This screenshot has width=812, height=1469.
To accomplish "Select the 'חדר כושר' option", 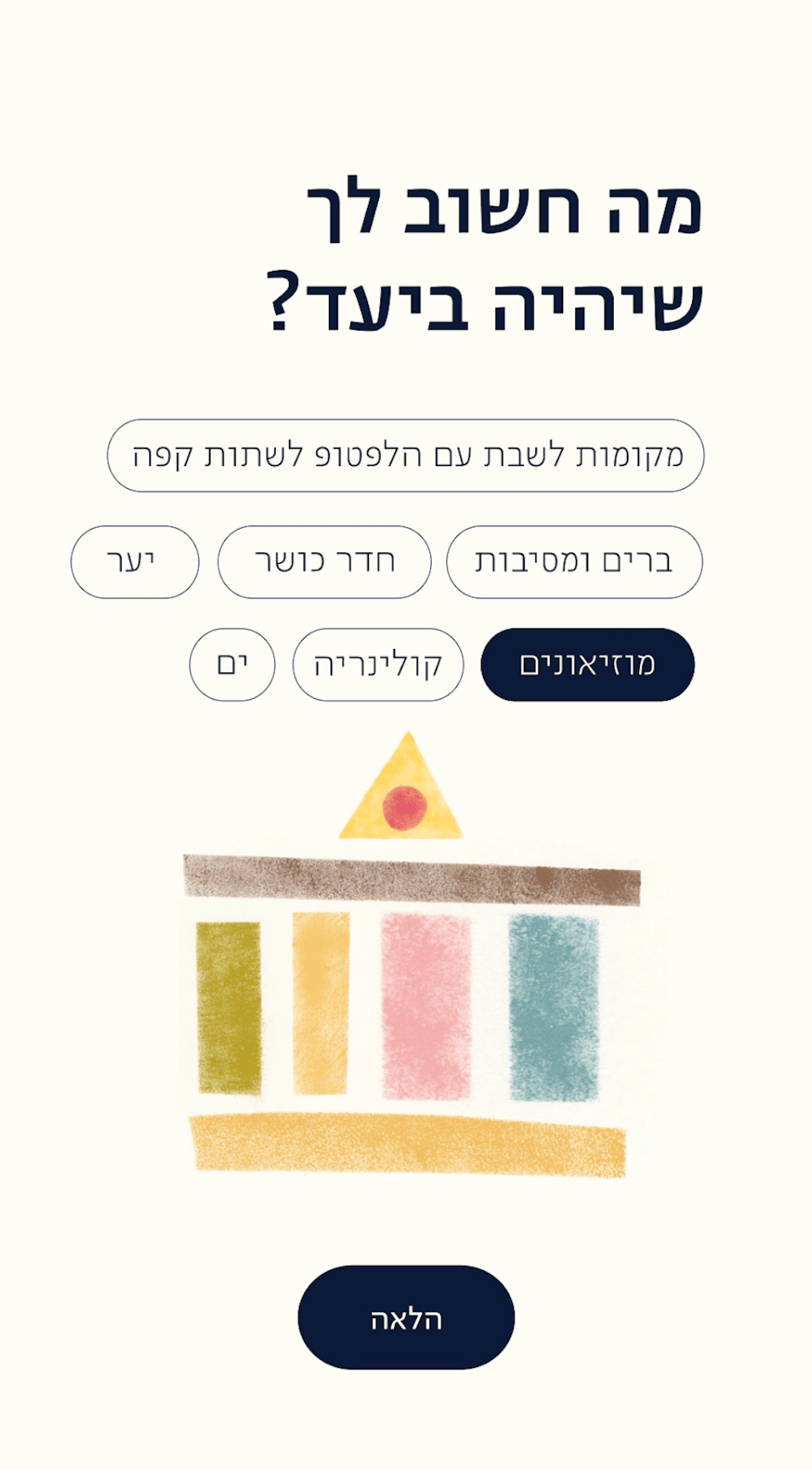I will pyautogui.click(x=324, y=562).
